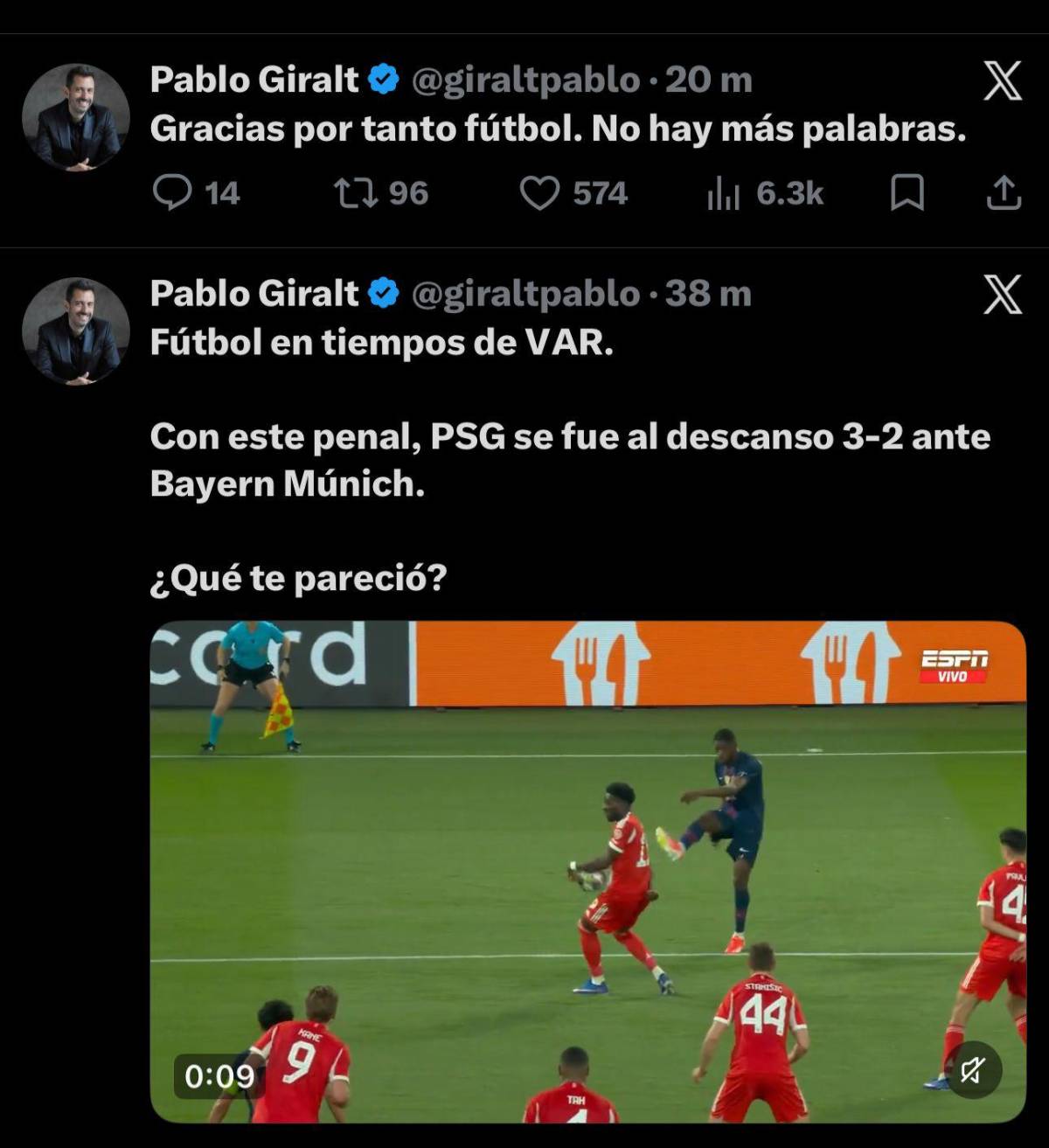Click the verified checkmark on the VAR tweet
1049x1148 pixels.
point(381,295)
